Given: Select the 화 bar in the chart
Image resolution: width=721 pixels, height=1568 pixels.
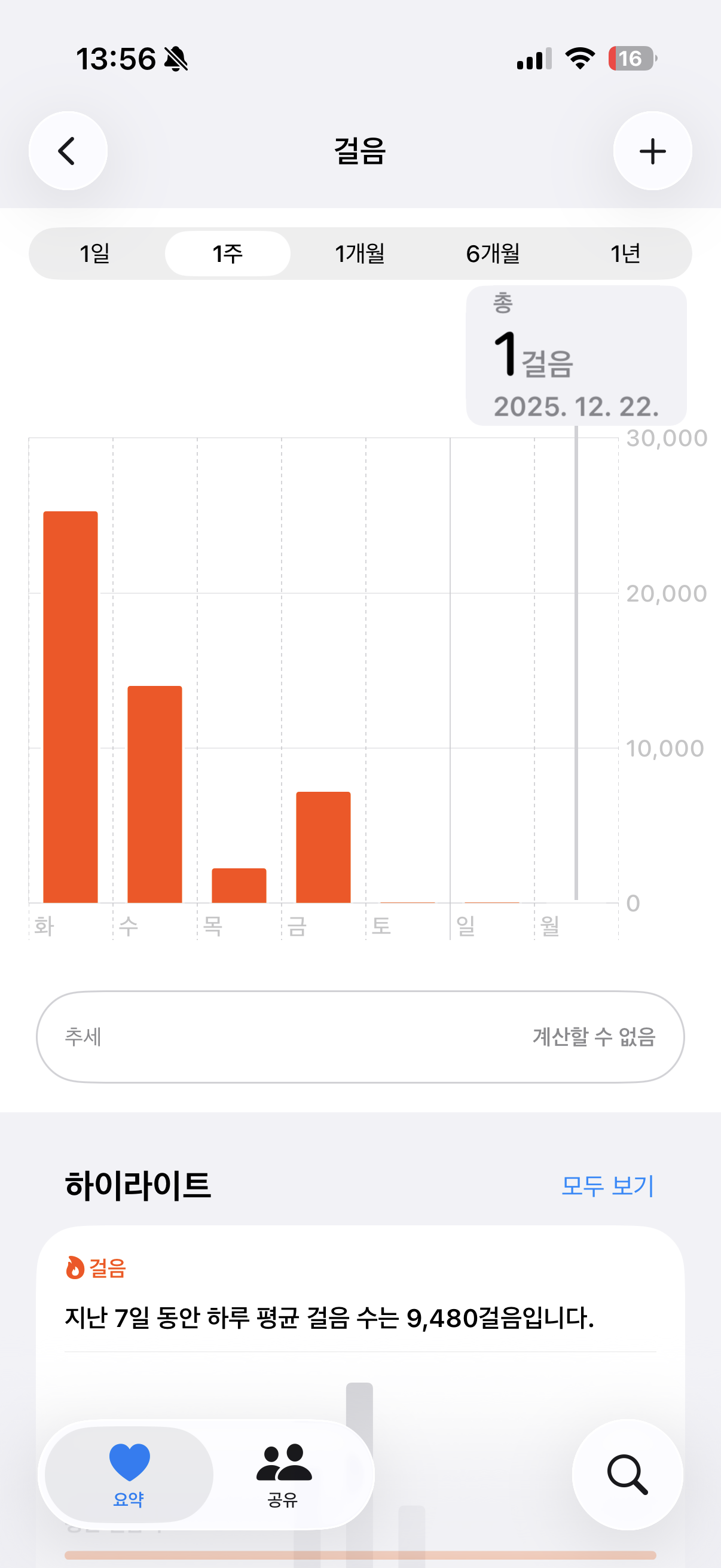Looking at the screenshot, I should coord(71,706).
